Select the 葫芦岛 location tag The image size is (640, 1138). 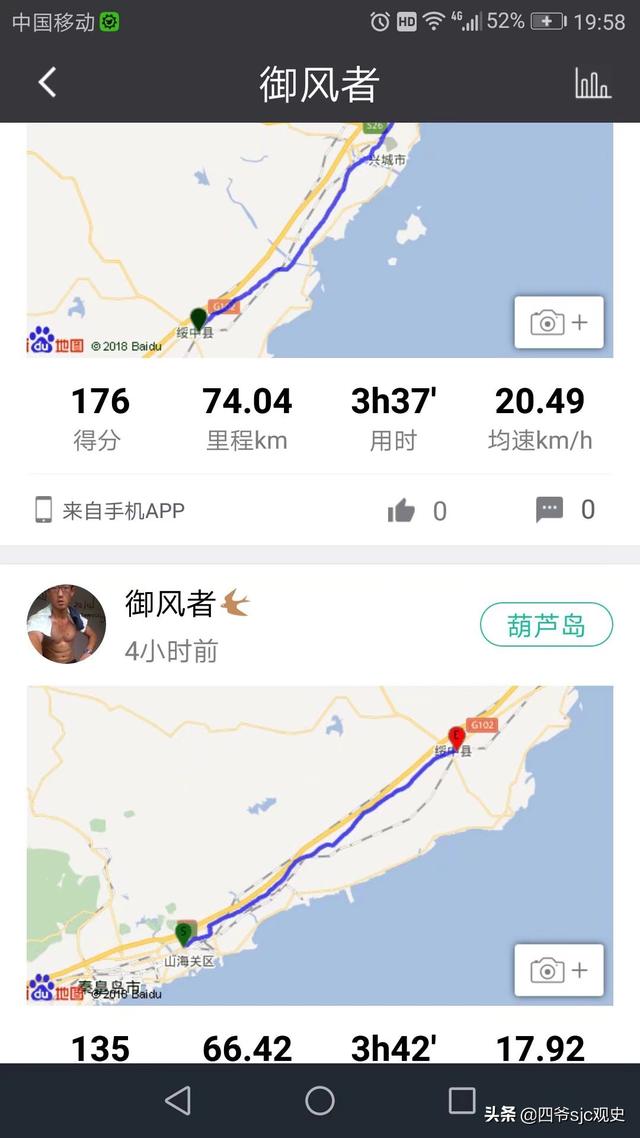(x=546, y=626)
